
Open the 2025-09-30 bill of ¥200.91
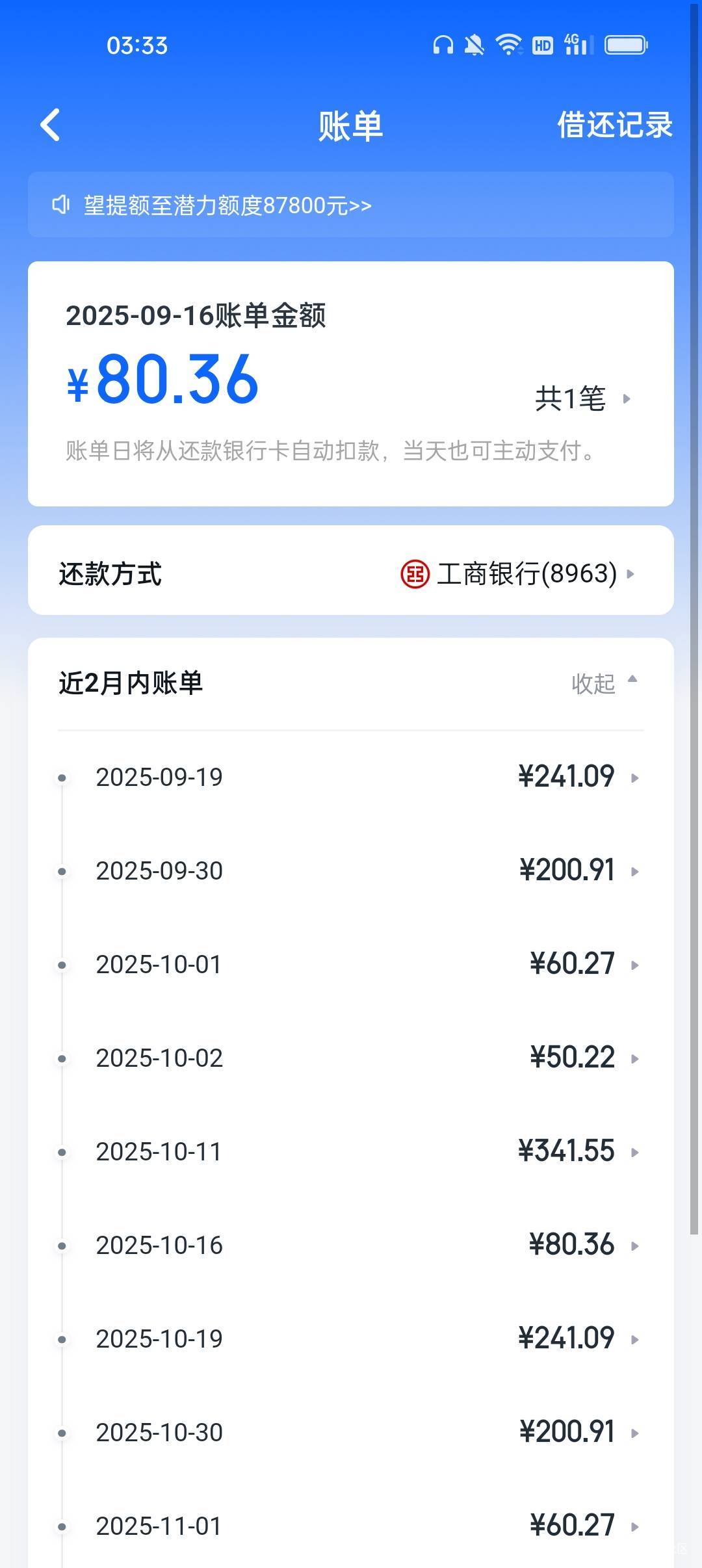point(351,871)
